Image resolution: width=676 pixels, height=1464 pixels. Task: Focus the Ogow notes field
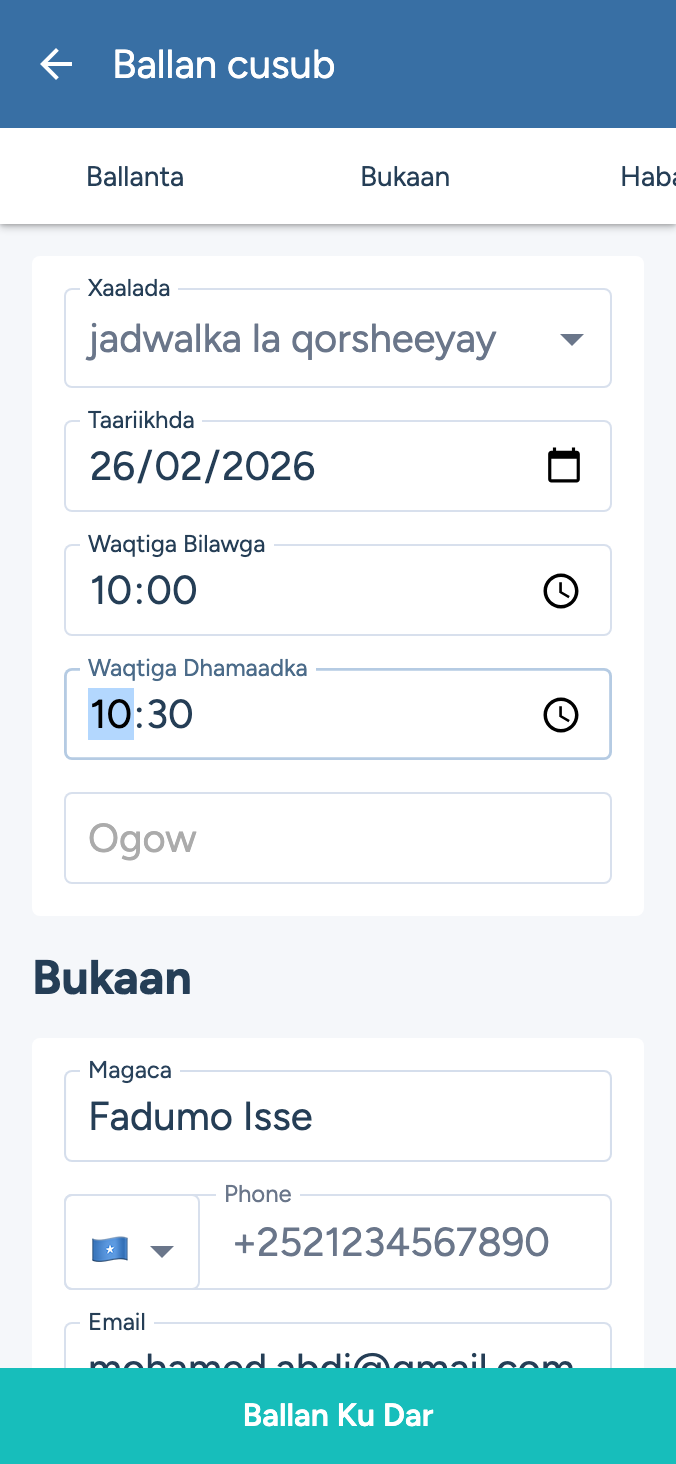pyautogui.click(x=338, y=838)
